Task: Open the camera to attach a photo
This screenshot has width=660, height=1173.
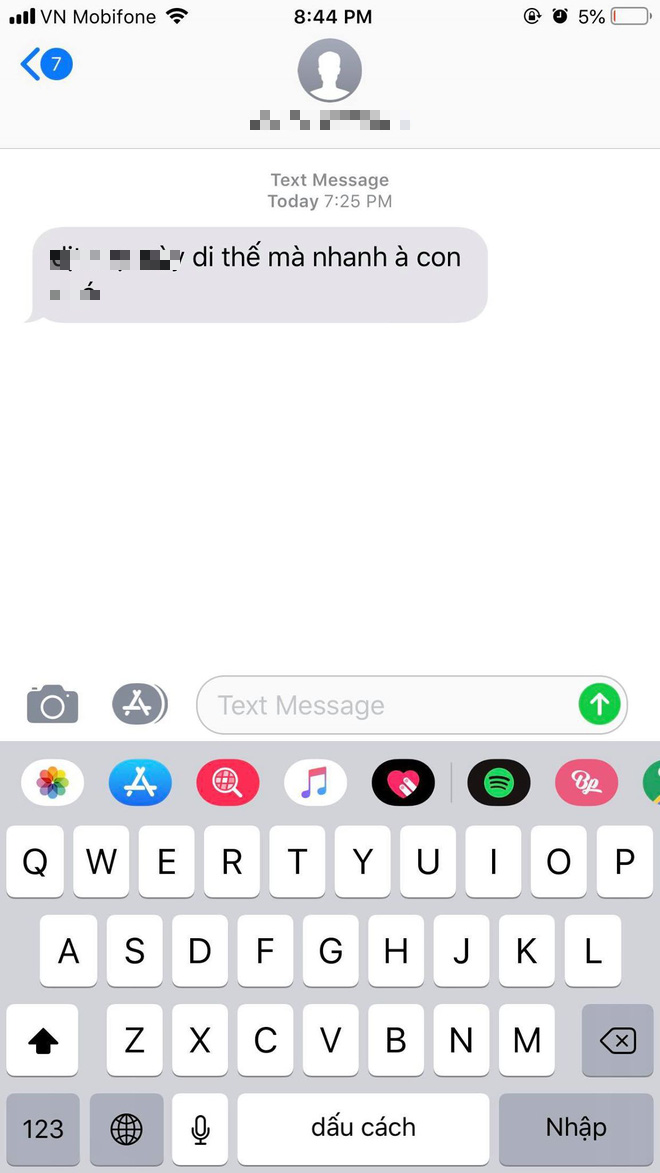Action: pyautogui.click(x=52, y=705)
